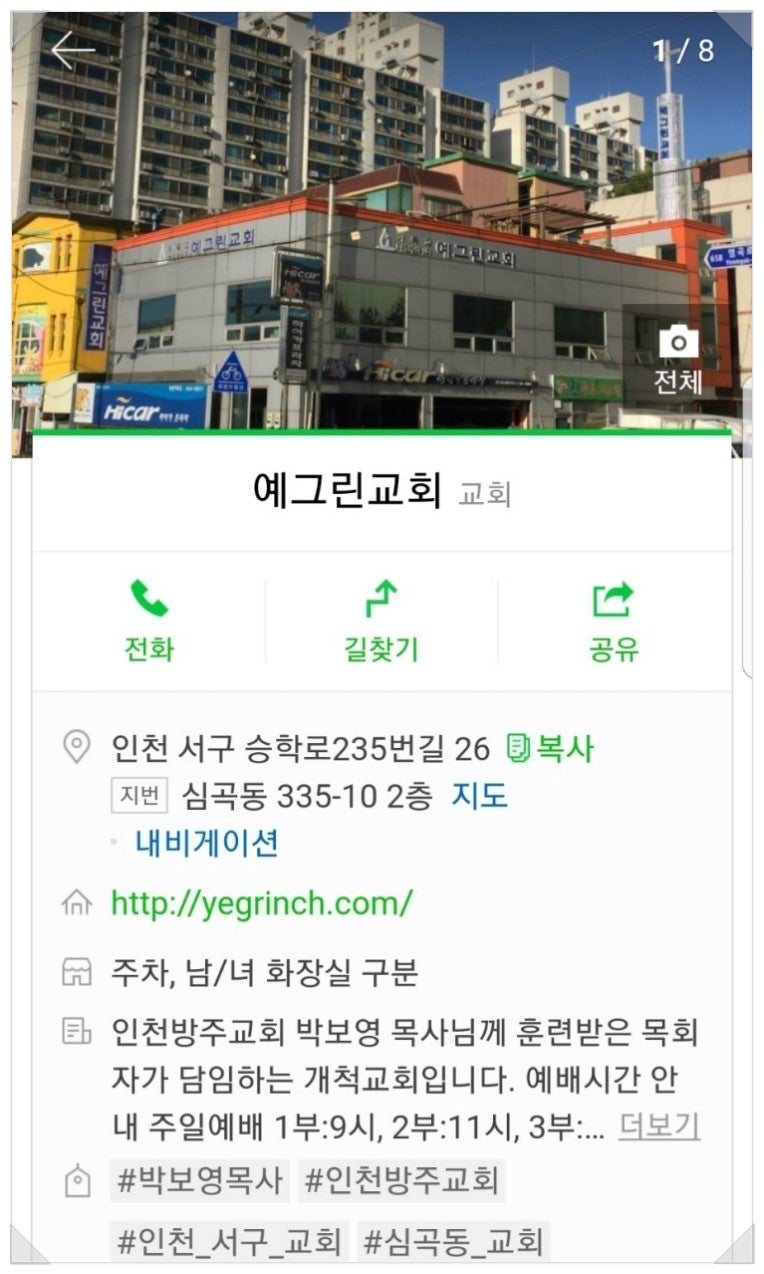Open all photos via the 전체 camera button
This screenshot has width=764, height=1274.
tap(678, 360)
